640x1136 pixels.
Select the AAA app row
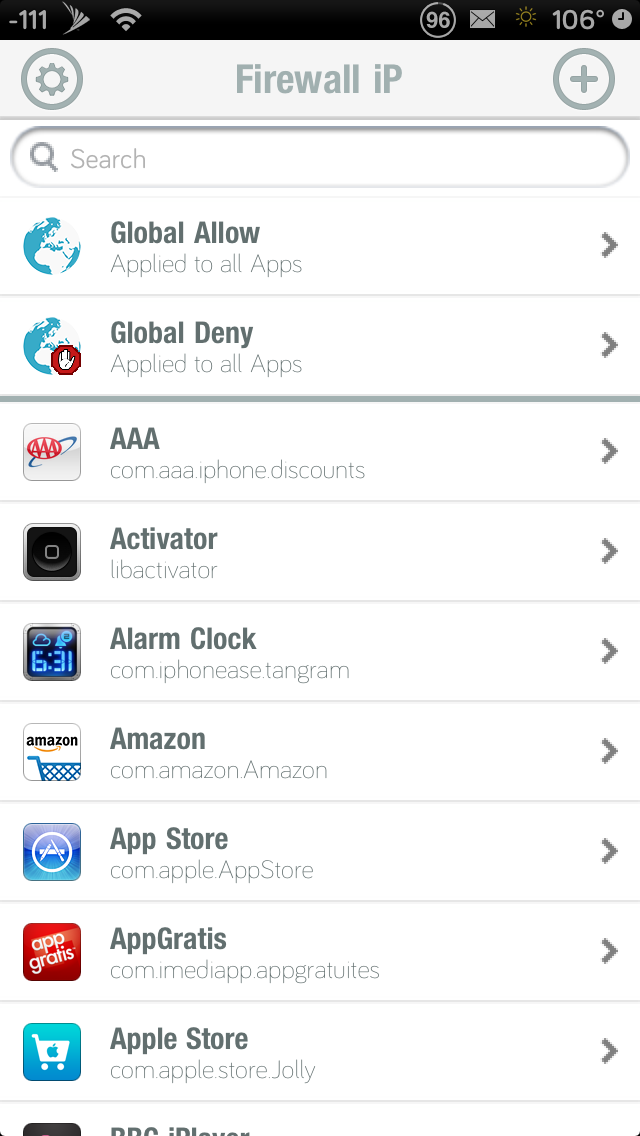(320, 451)
